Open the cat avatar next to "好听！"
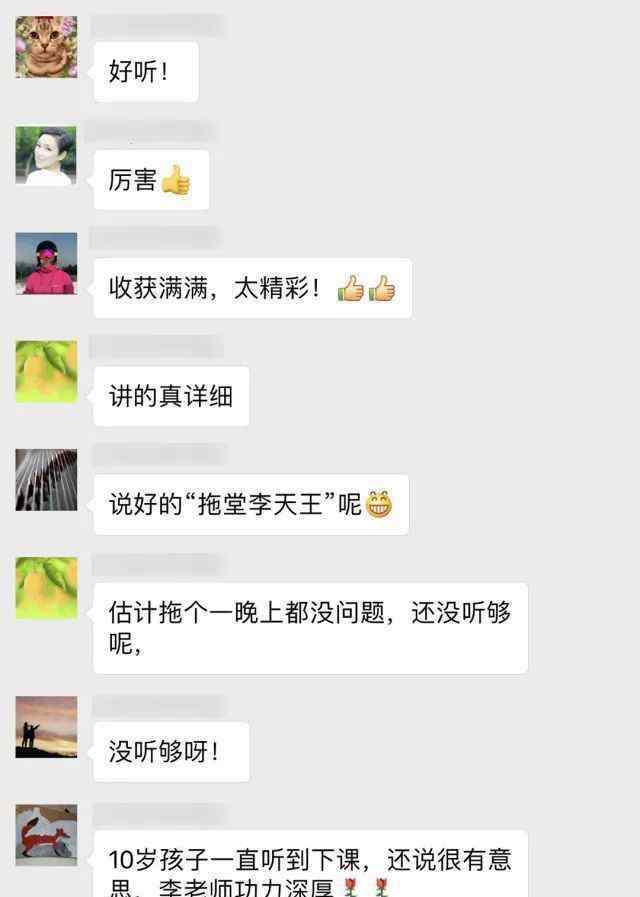The image size is (640, 897). [46, 46]
